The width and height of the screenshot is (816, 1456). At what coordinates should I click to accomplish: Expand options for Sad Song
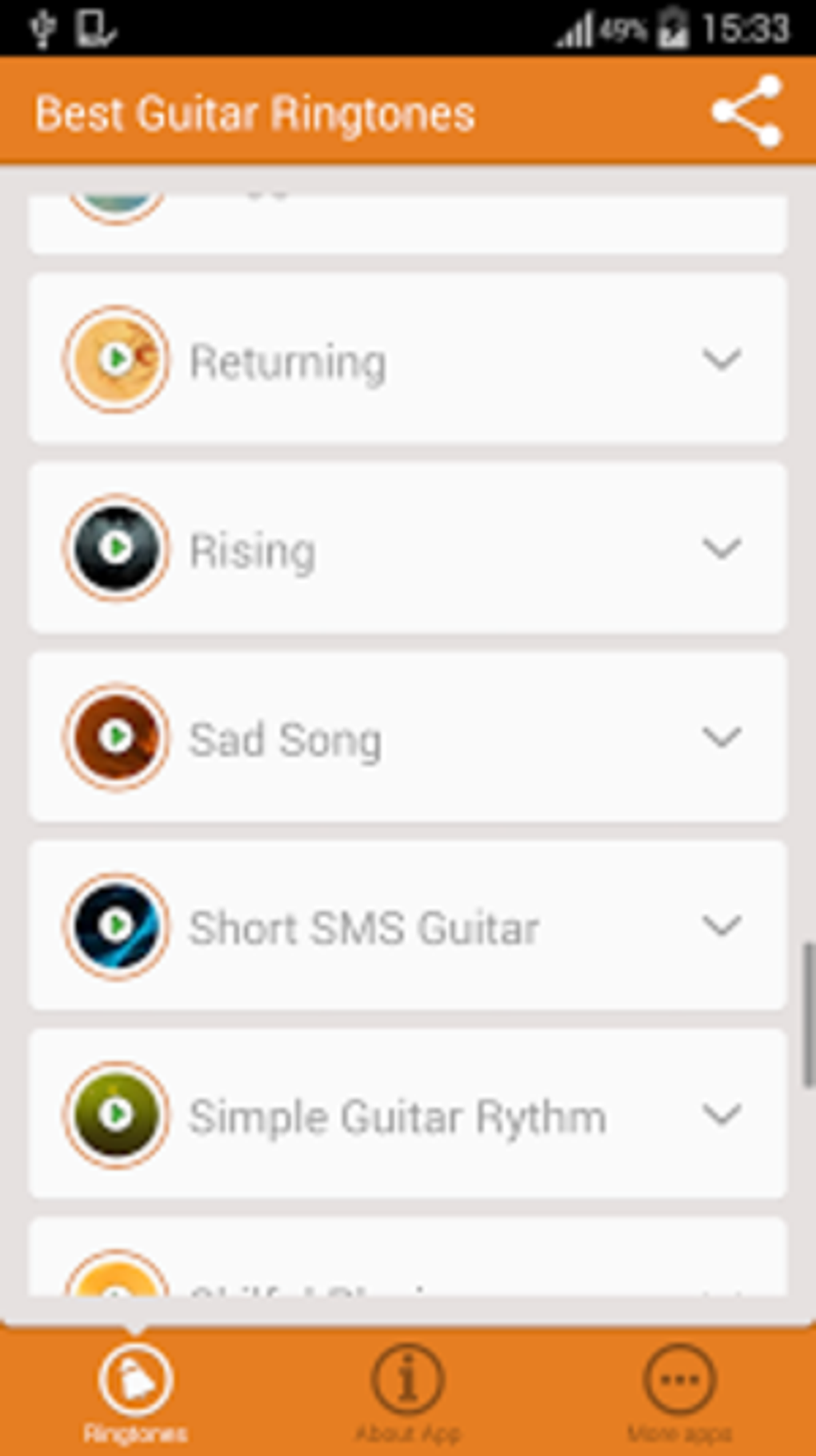pyautogui.click(x=721, y=736)
